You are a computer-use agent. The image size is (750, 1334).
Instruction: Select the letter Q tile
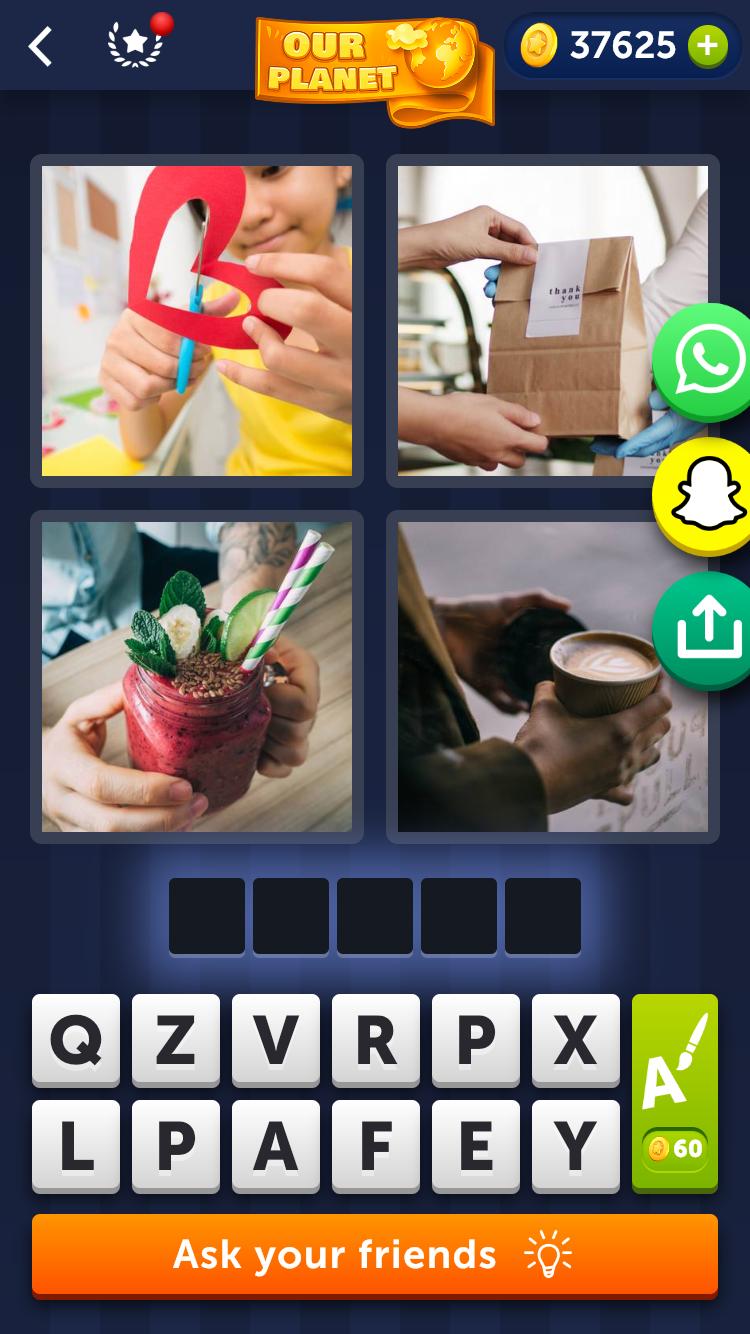tap(76, 1040)
